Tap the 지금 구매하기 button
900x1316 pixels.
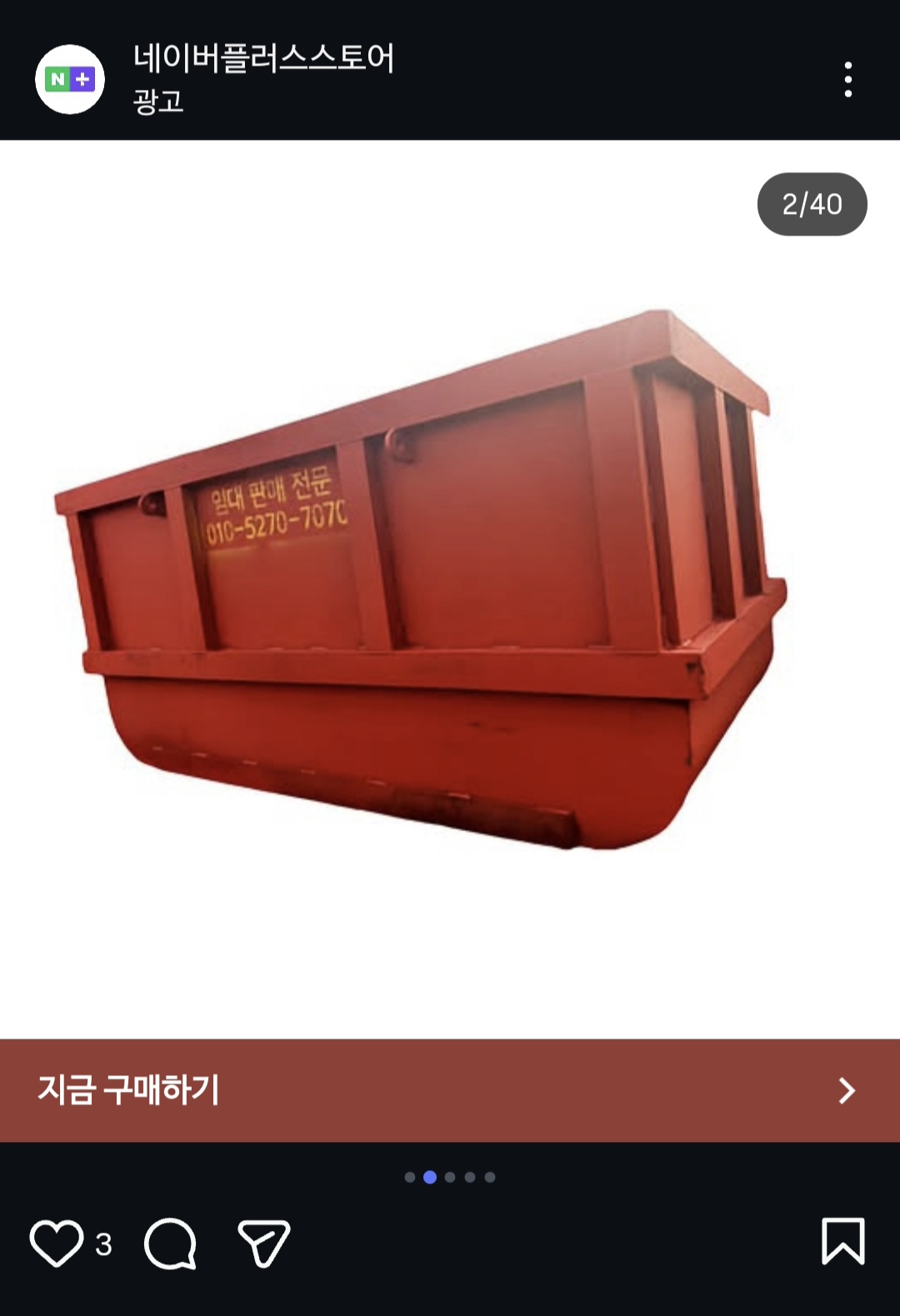click(x=450, y=1090)
